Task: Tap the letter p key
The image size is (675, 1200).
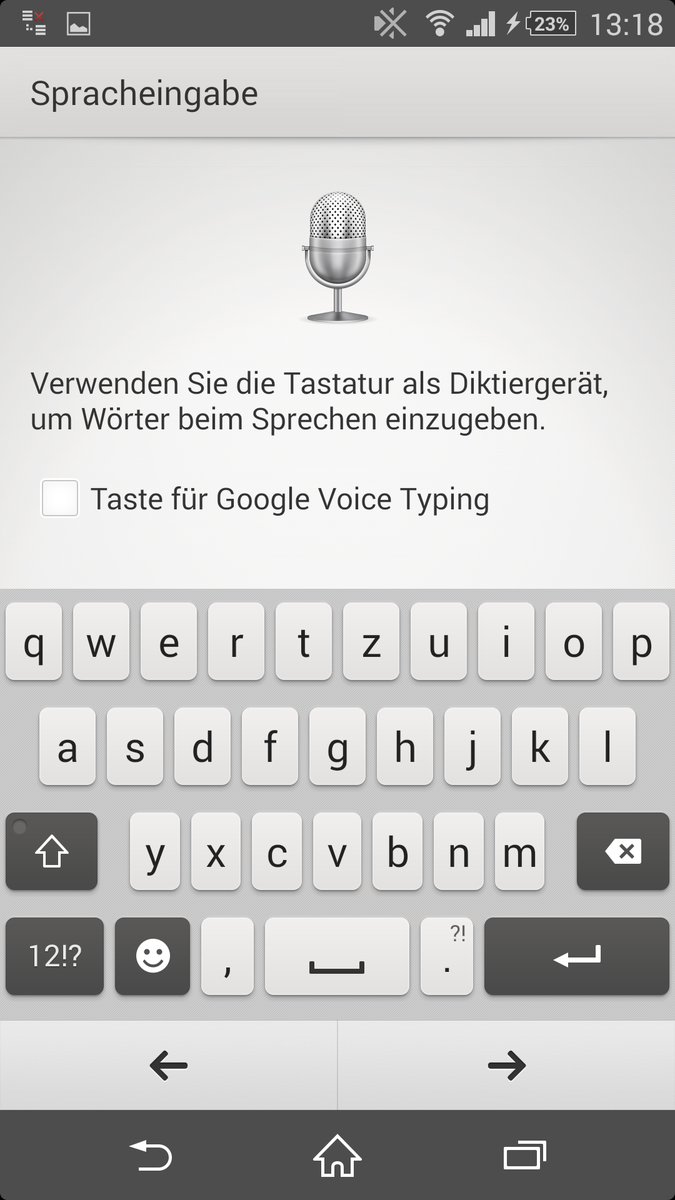Action: pos(641,643)
